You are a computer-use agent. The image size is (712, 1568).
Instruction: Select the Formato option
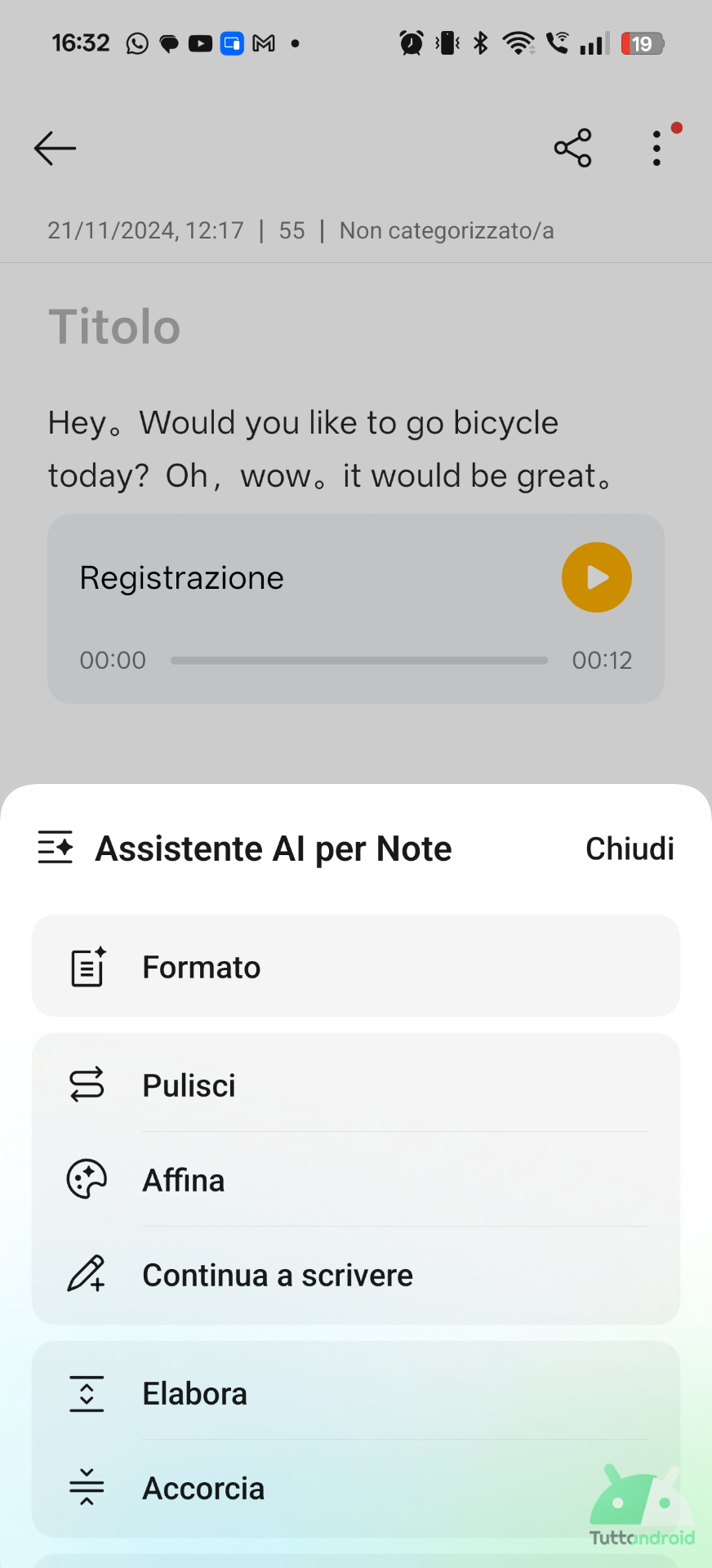(356, 967)
